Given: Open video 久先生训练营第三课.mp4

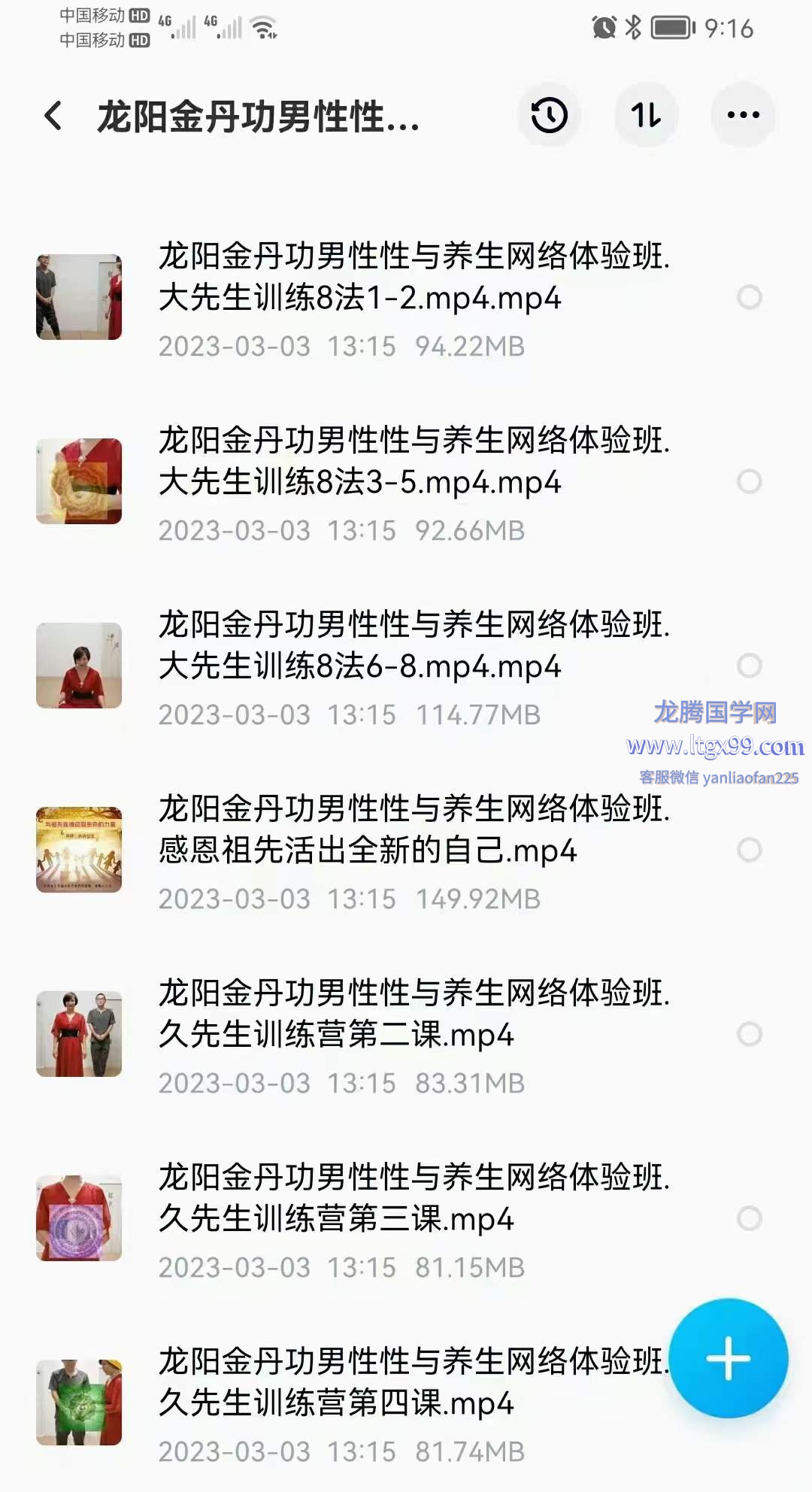Looking at the screenshot, I should pos(414,1218).
